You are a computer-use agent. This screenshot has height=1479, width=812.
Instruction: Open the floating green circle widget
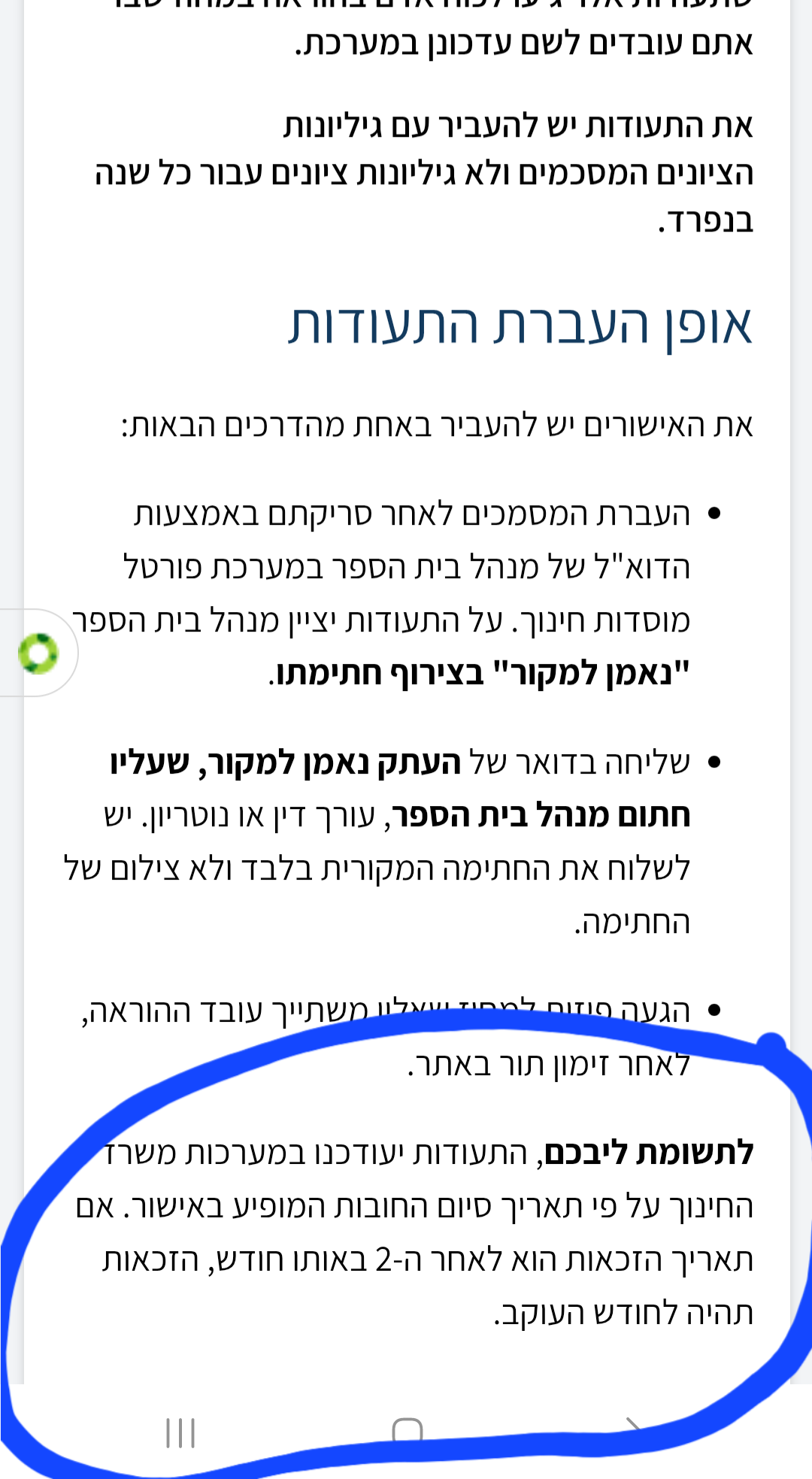pyautogui.click(x=38, y=653)
